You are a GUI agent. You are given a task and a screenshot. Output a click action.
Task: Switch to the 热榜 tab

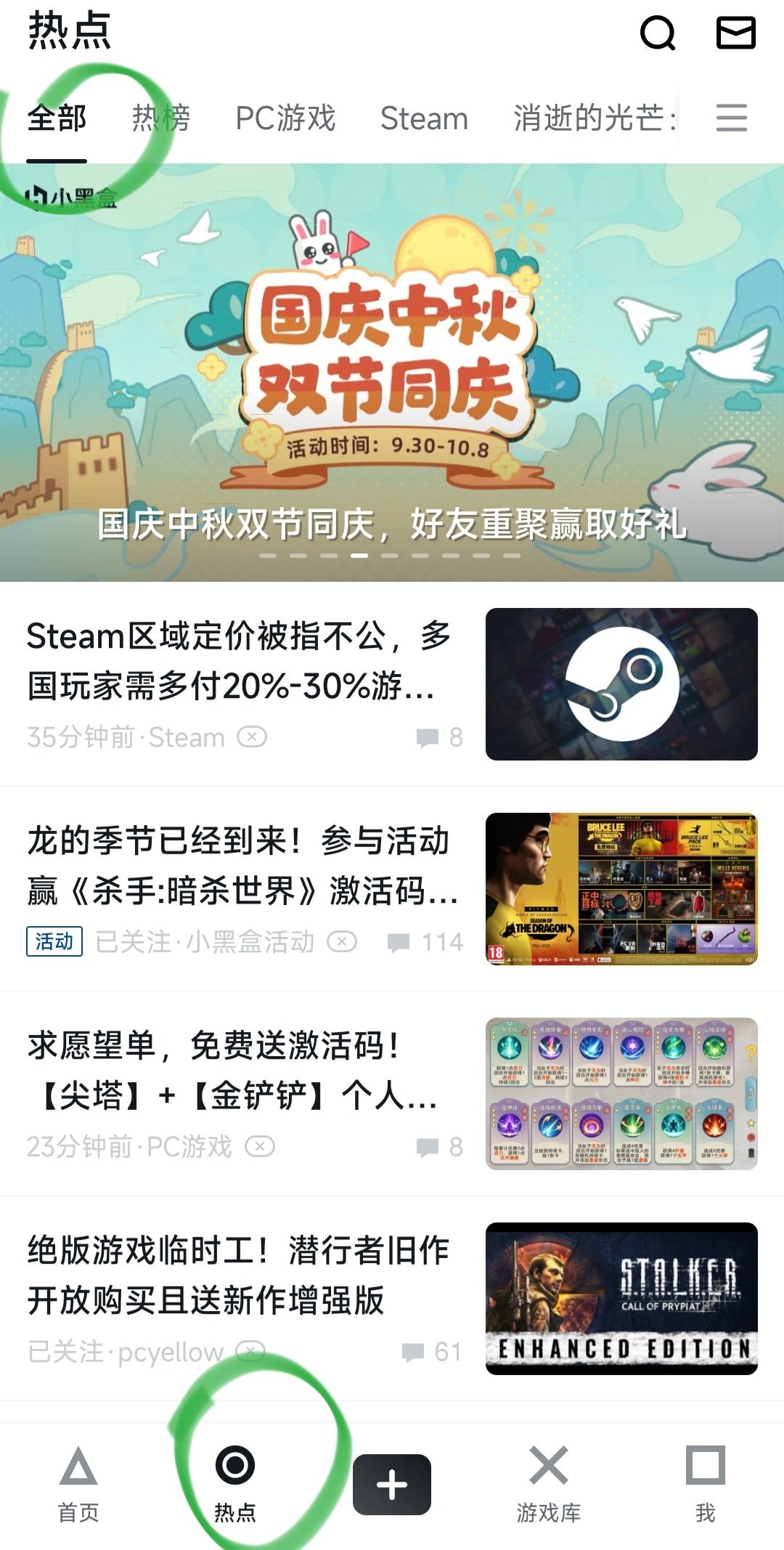pos(160,118)
